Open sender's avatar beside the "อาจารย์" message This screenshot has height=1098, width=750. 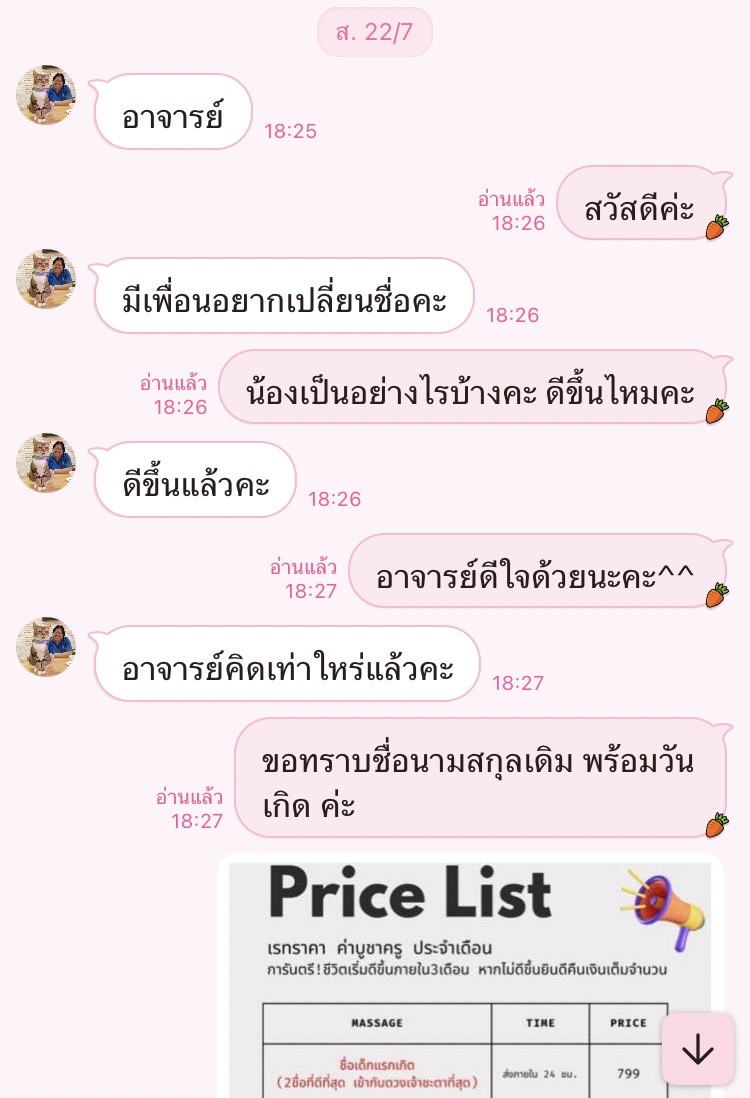pyautogui.click(x=46, y=96)
